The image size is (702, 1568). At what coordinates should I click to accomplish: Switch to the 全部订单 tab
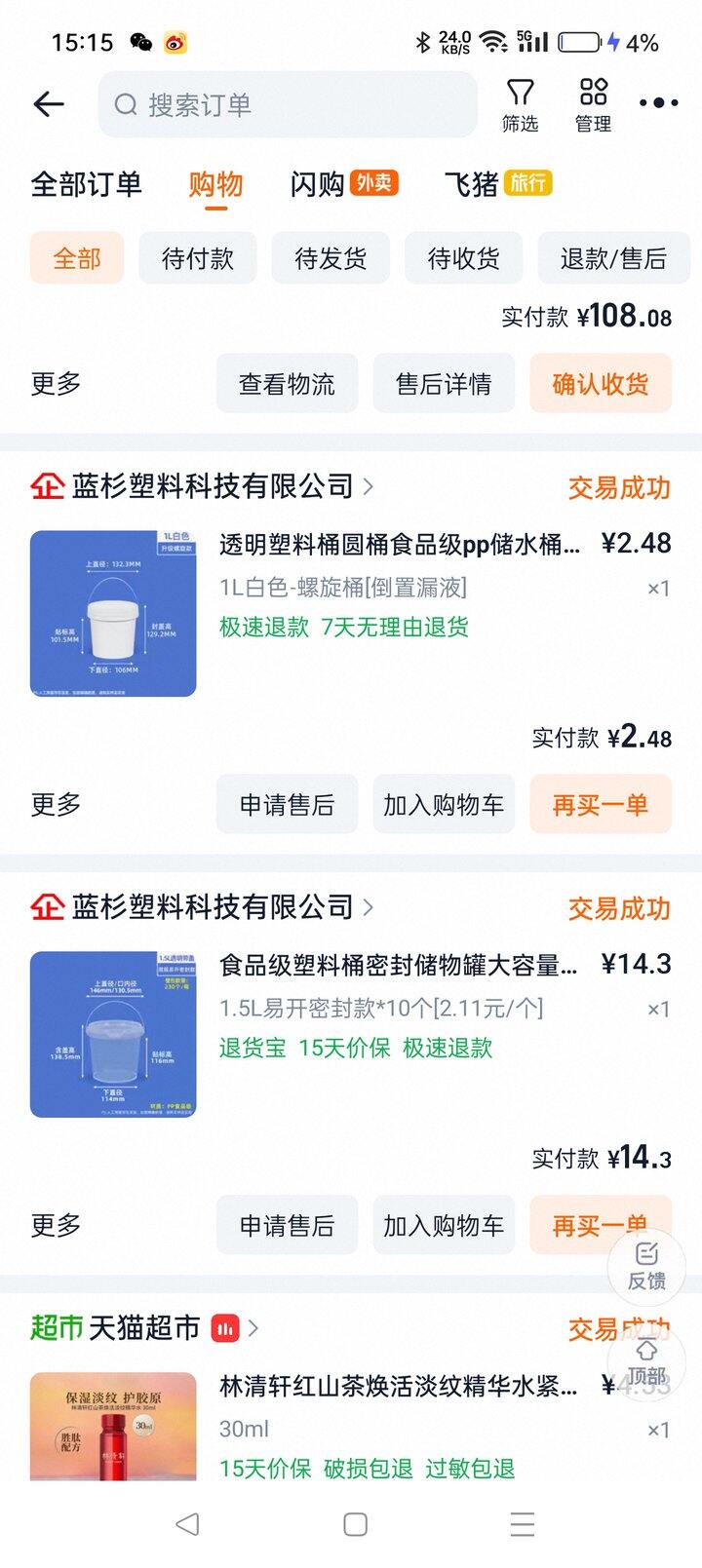(x=86, y=184)
